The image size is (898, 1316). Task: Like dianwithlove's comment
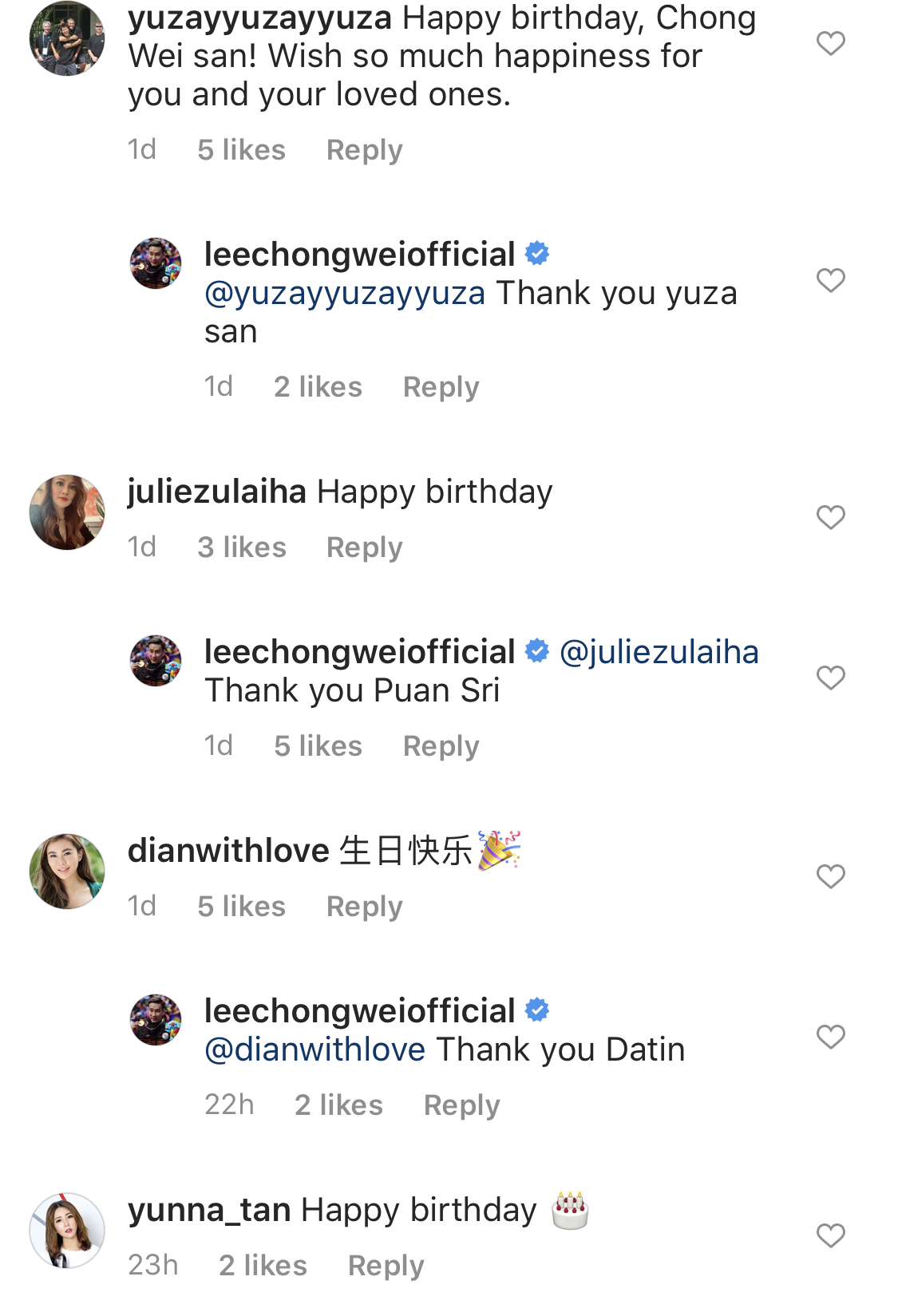(x=830, y=876)
